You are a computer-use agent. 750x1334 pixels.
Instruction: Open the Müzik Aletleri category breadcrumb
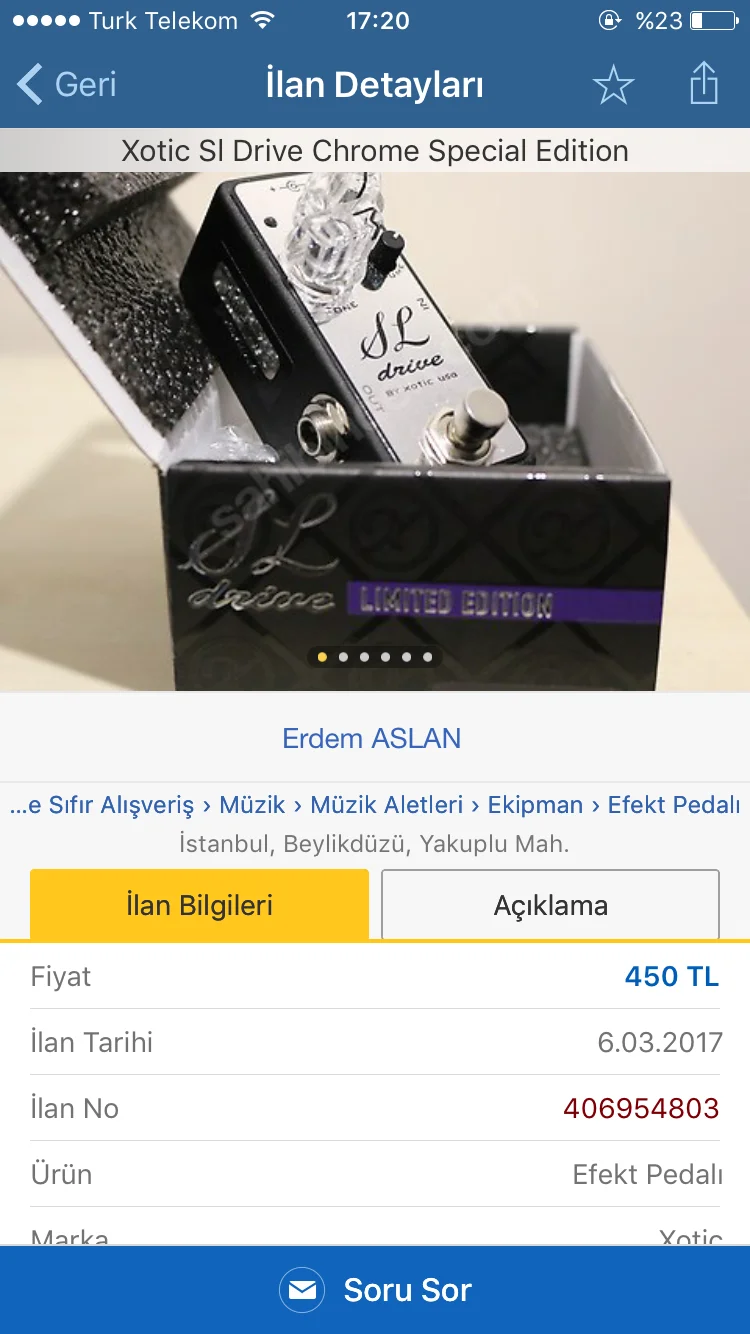[387, 805]
